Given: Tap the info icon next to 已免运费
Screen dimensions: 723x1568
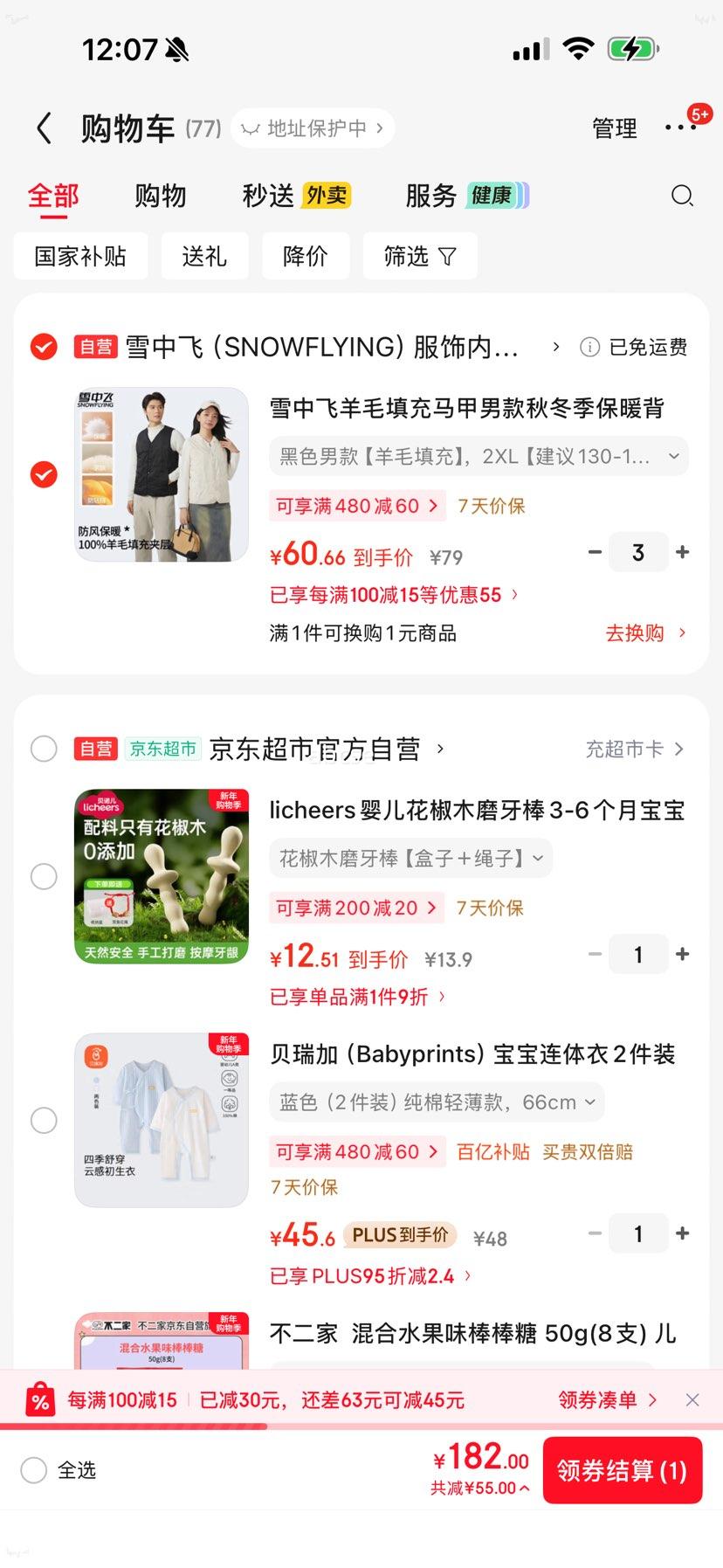Looking at the screenshot, I should tap(589, 348).
